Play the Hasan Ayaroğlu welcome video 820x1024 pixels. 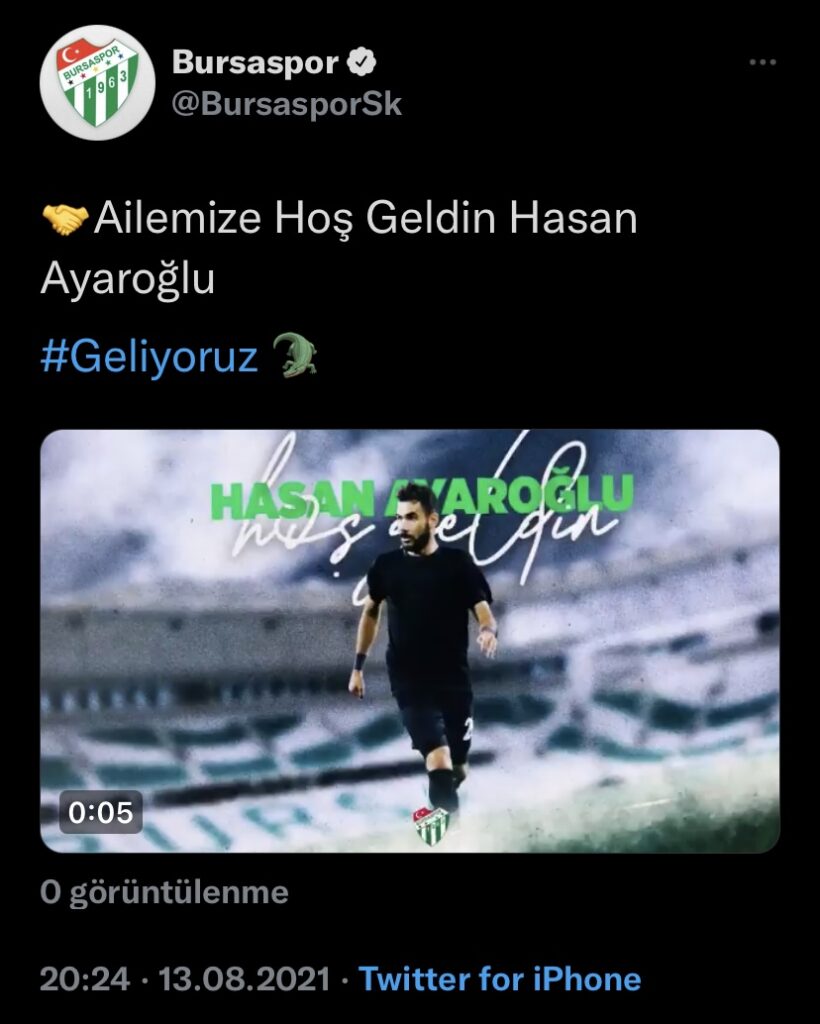pos(410,641)
